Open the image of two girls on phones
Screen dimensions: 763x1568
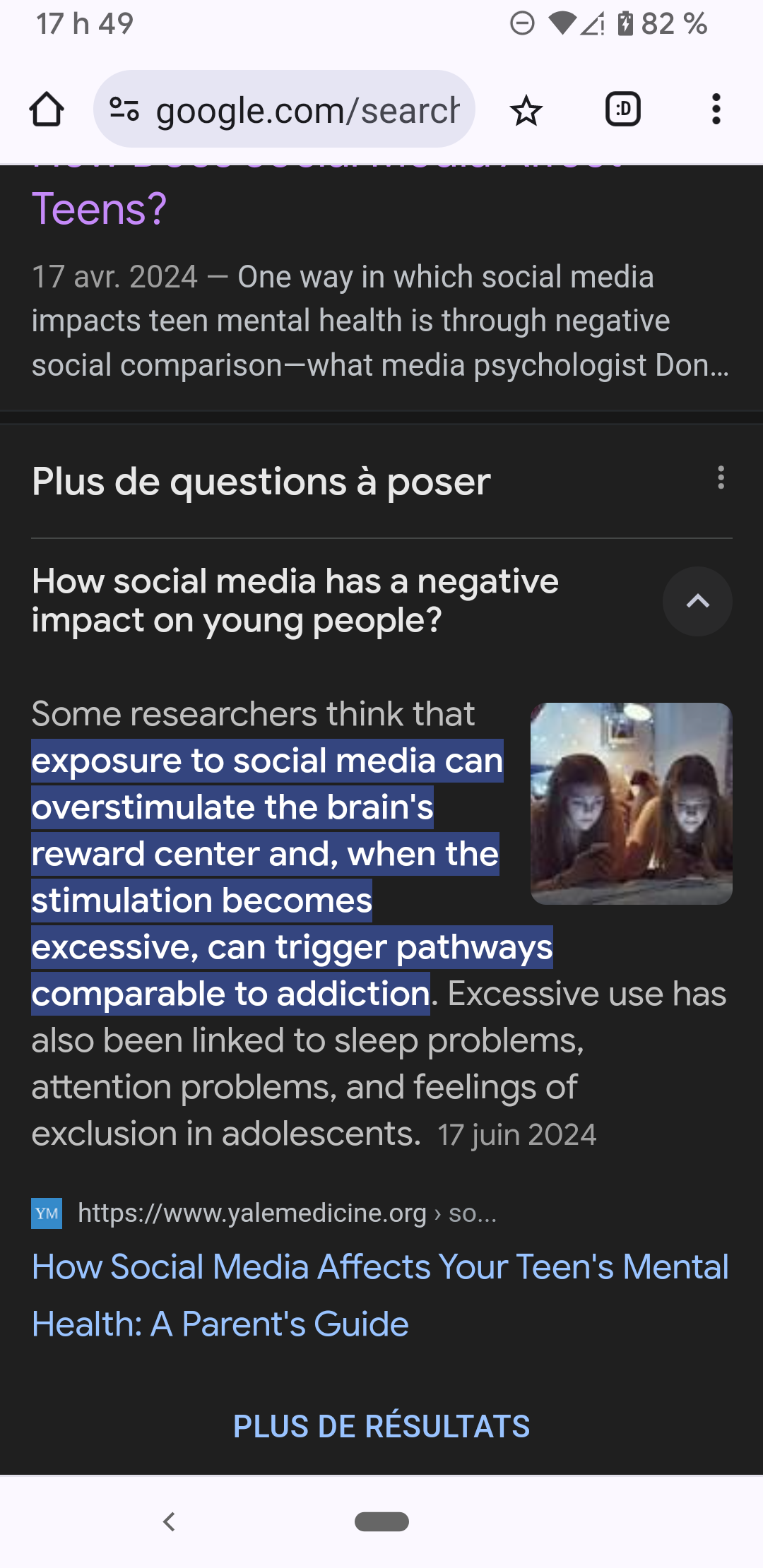[x=631, y=803]
